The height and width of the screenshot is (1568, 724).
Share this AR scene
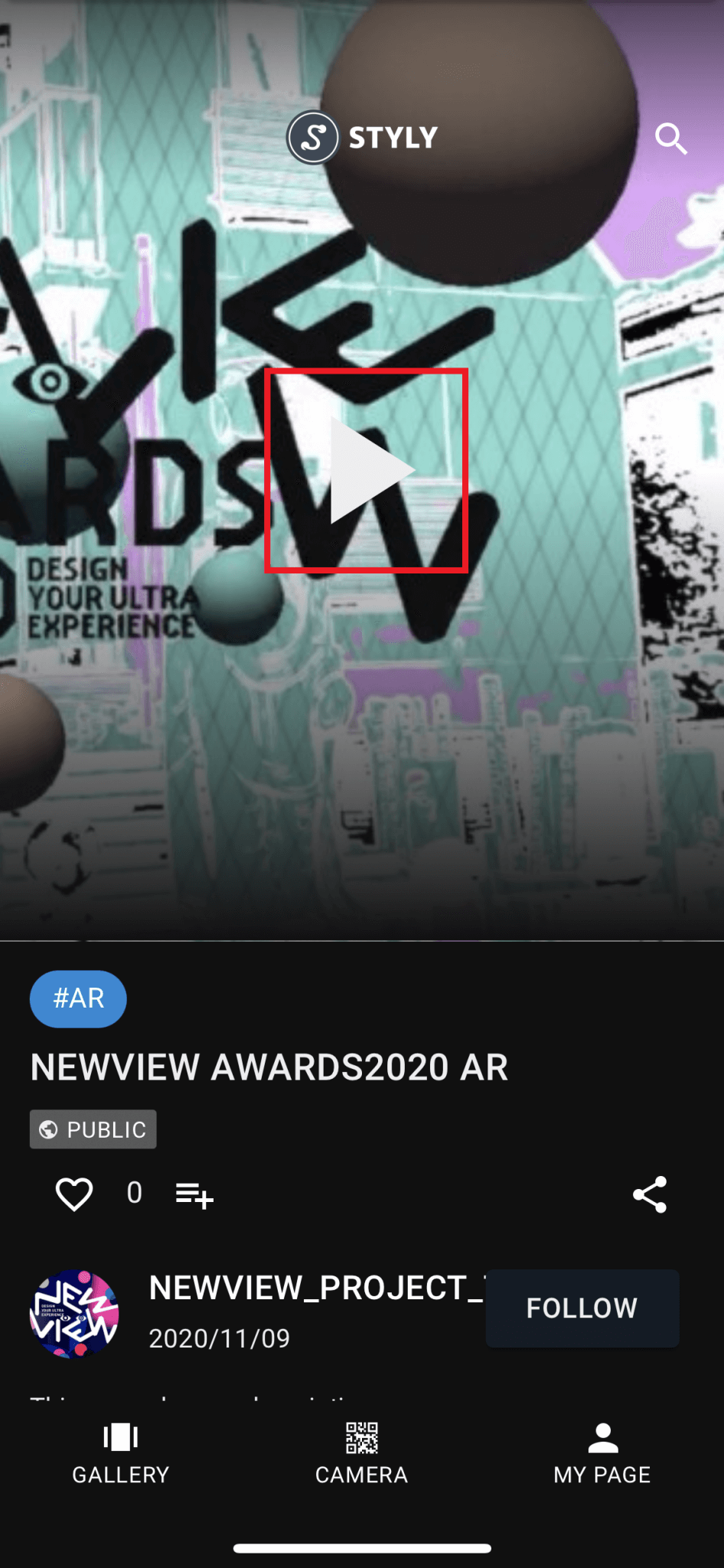click(x=650, y=1194)
